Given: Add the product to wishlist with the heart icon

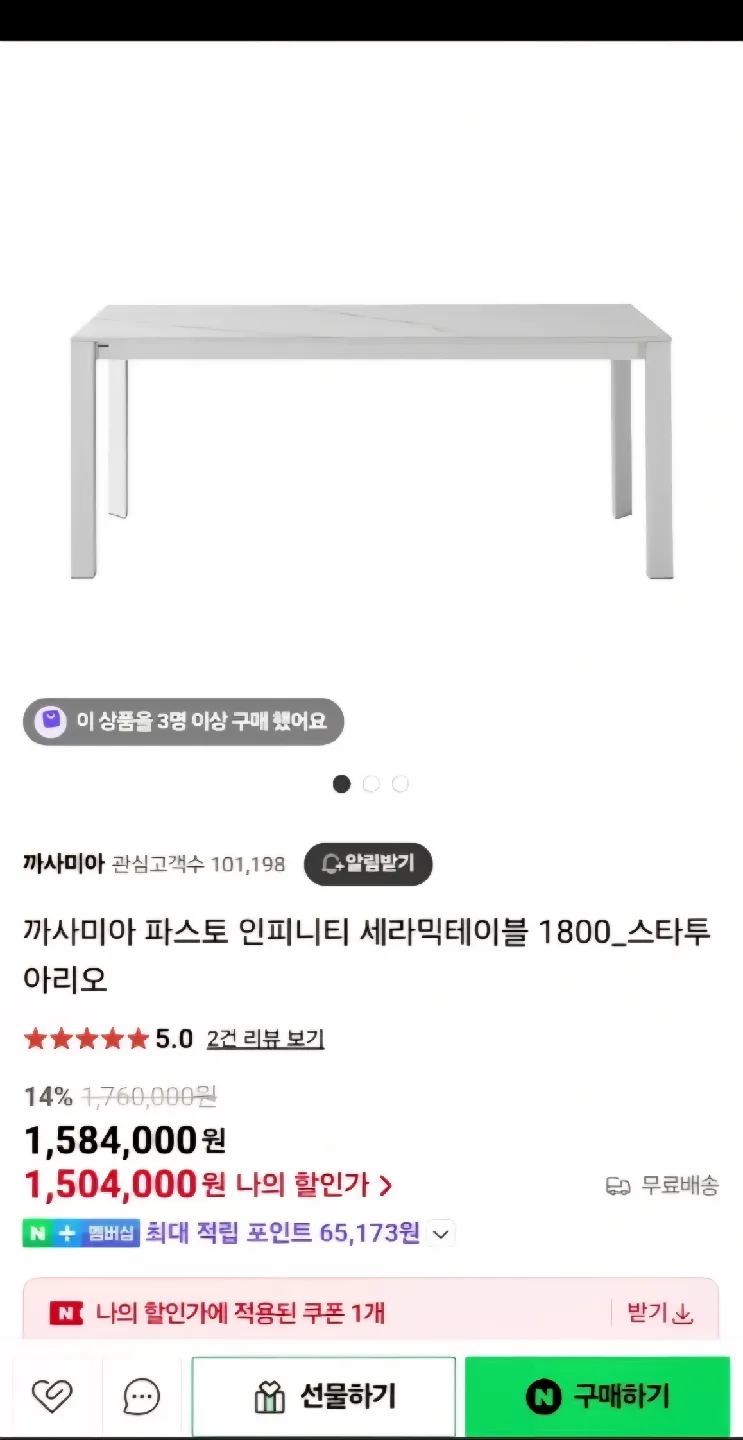Looking at the screenshot, I should pos(52,1396).
